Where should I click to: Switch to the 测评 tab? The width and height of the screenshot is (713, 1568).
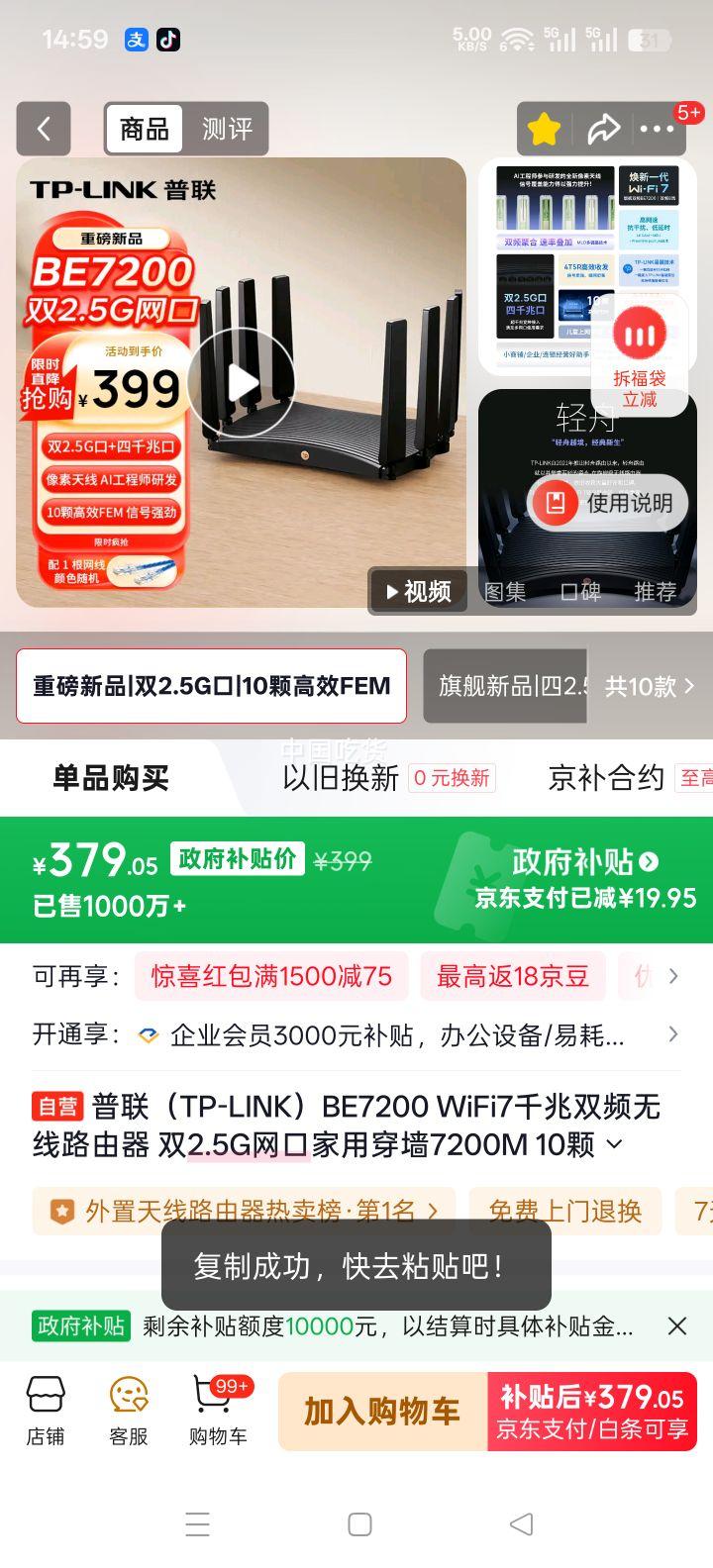tap(229, 129)
